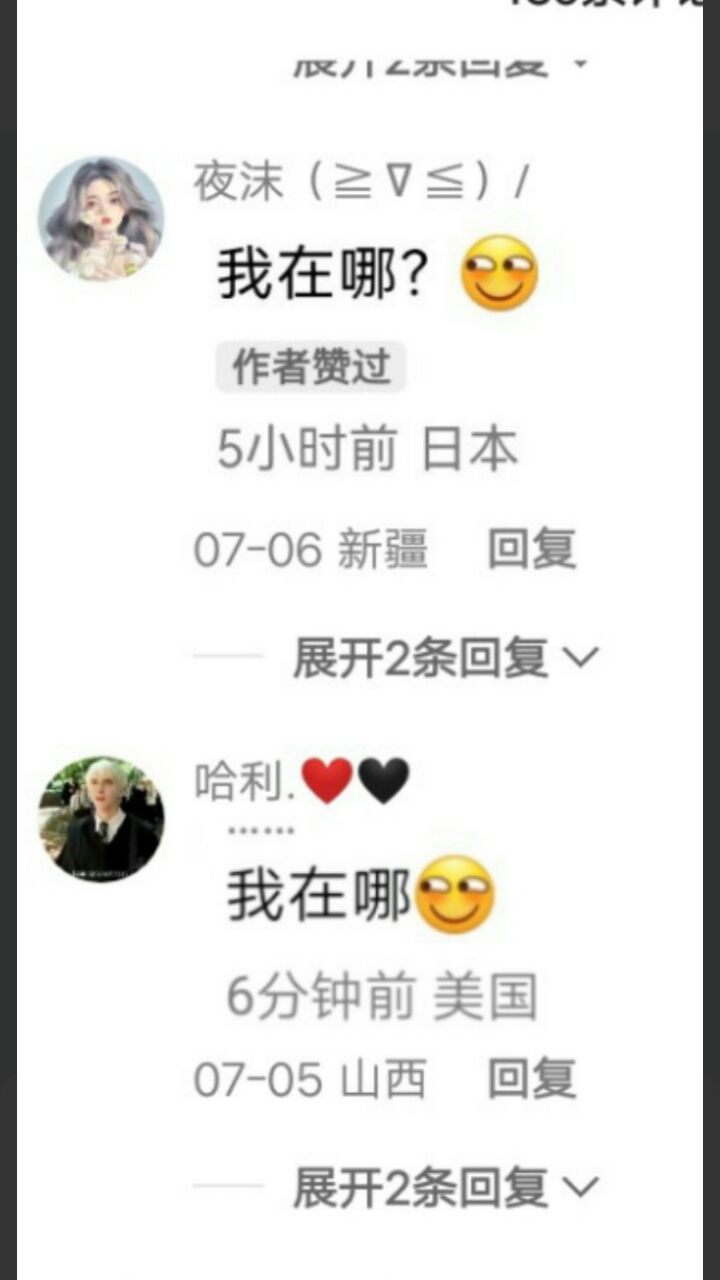Screen dimensions: 720x1280
Task: Reply to the 07-05 山西 comment
Action: 532,1080
